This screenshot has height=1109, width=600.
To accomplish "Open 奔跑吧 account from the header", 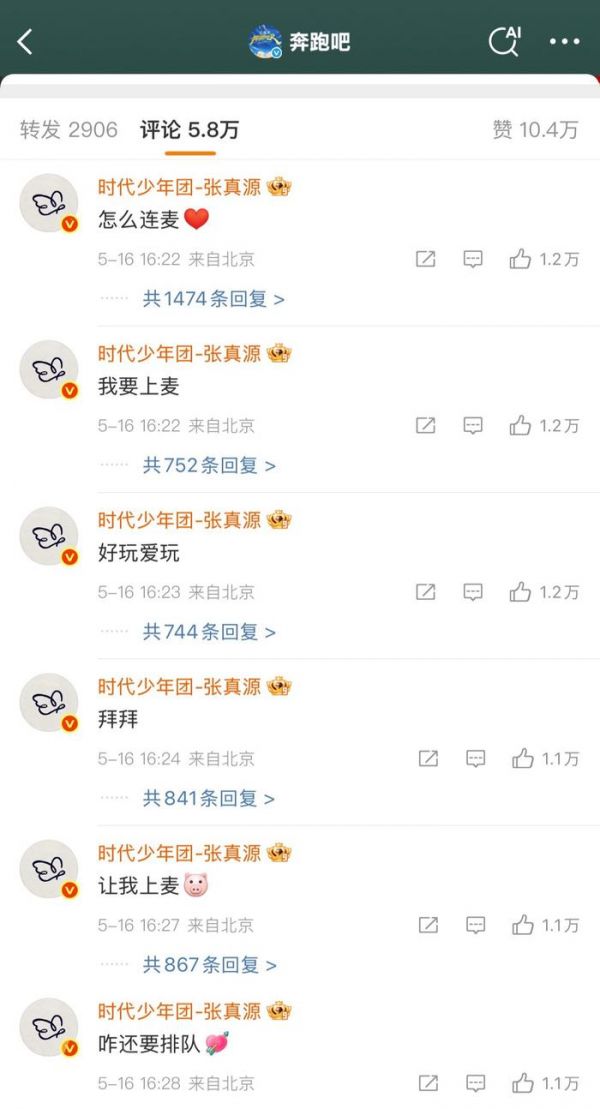I will tap(300, 41).
